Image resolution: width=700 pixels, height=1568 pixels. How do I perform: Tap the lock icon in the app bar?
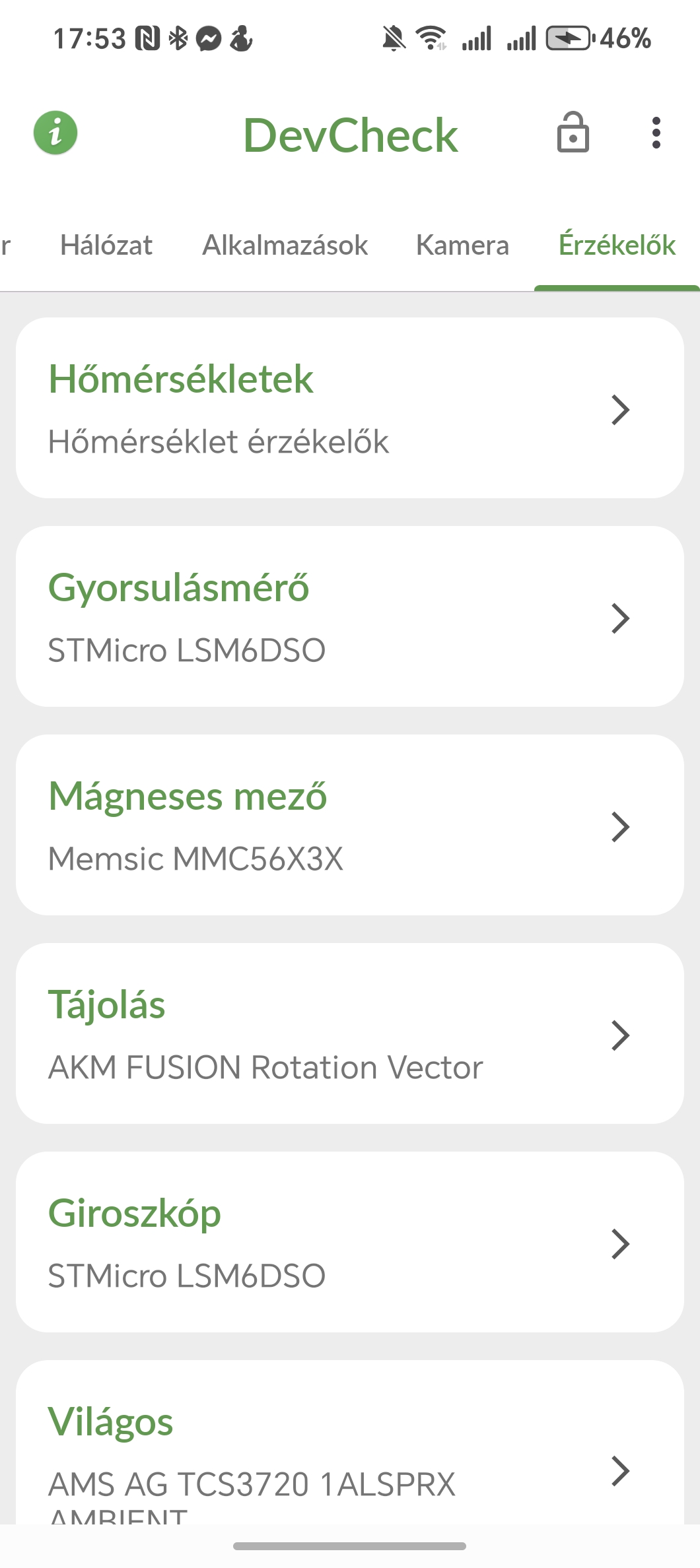573,133
